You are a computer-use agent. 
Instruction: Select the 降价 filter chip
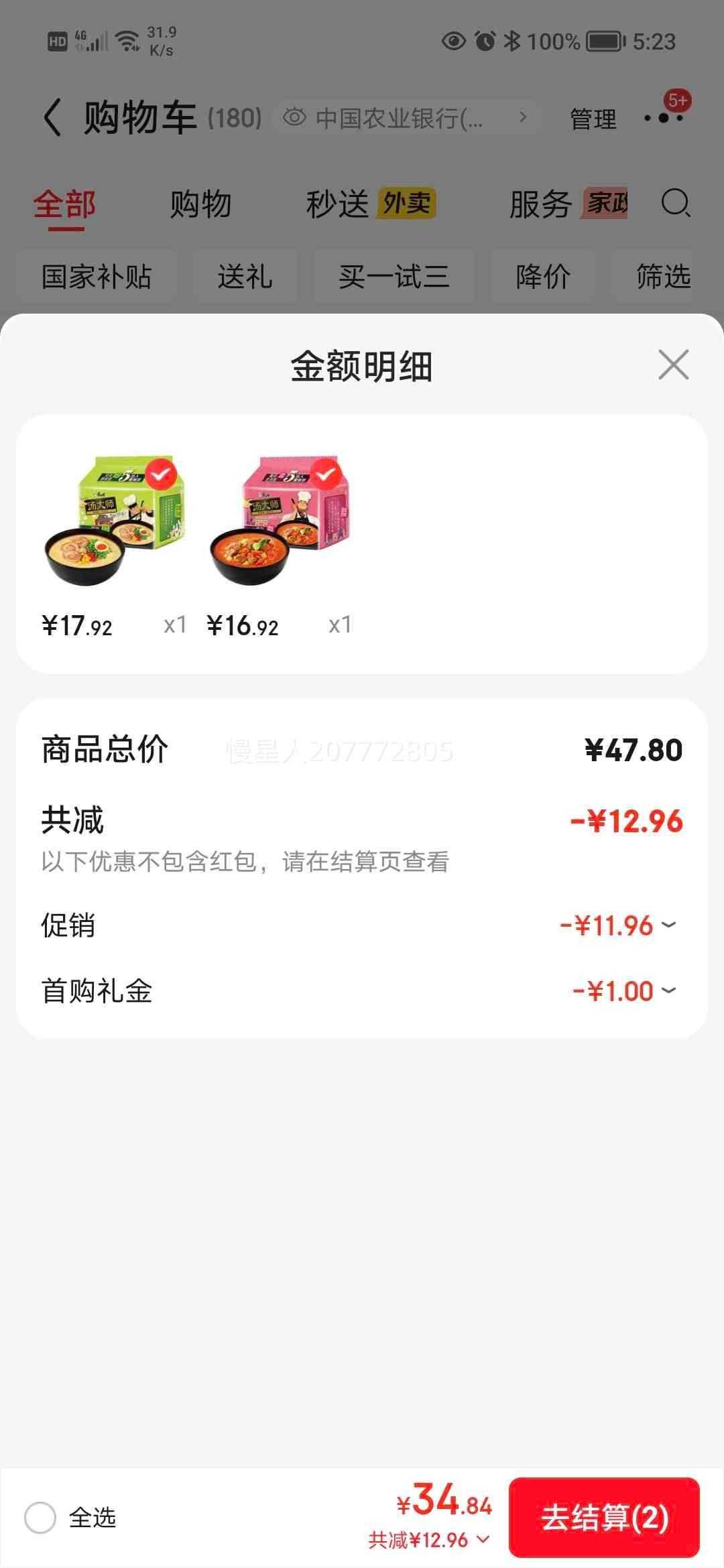coord(543,276)
